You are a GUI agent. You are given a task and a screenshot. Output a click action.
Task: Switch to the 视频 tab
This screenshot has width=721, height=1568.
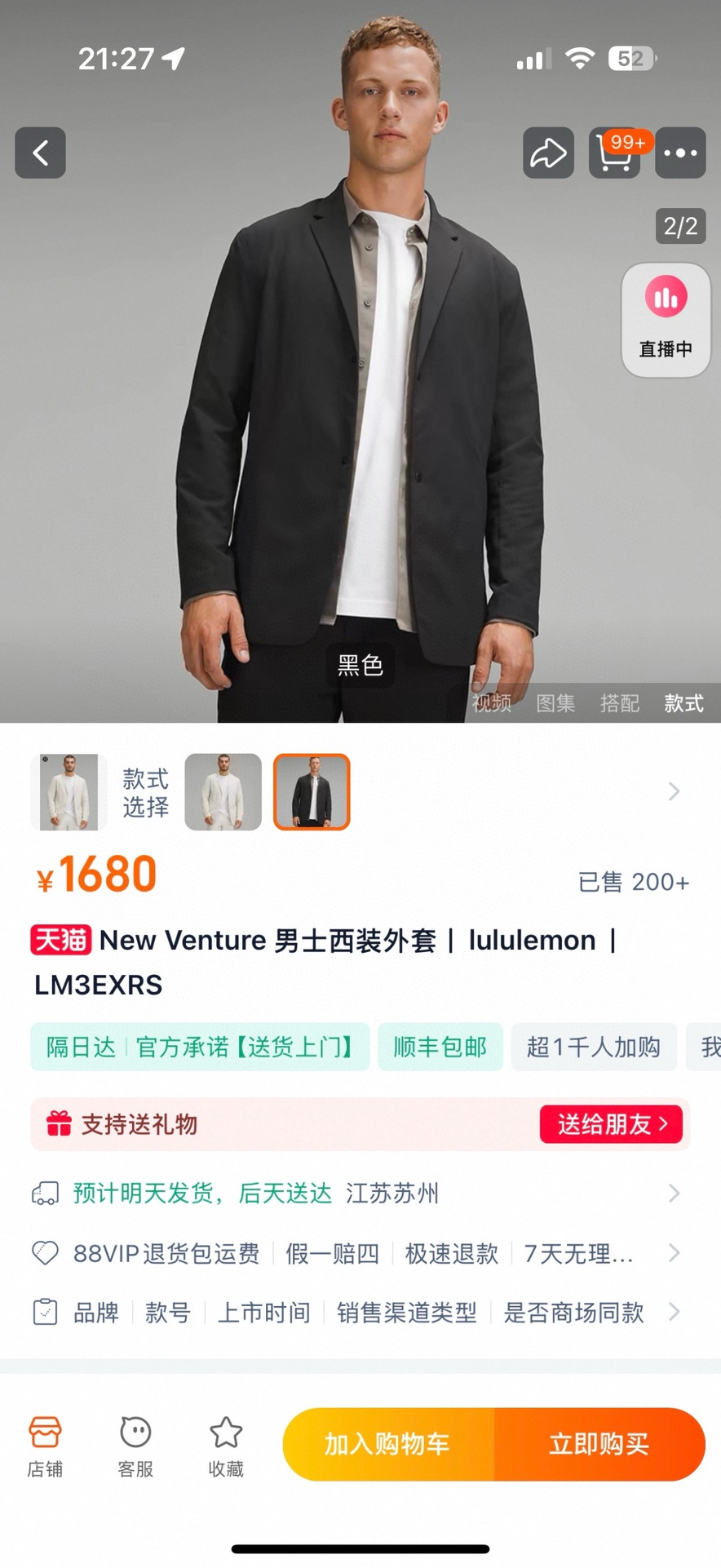pos(492,703)
